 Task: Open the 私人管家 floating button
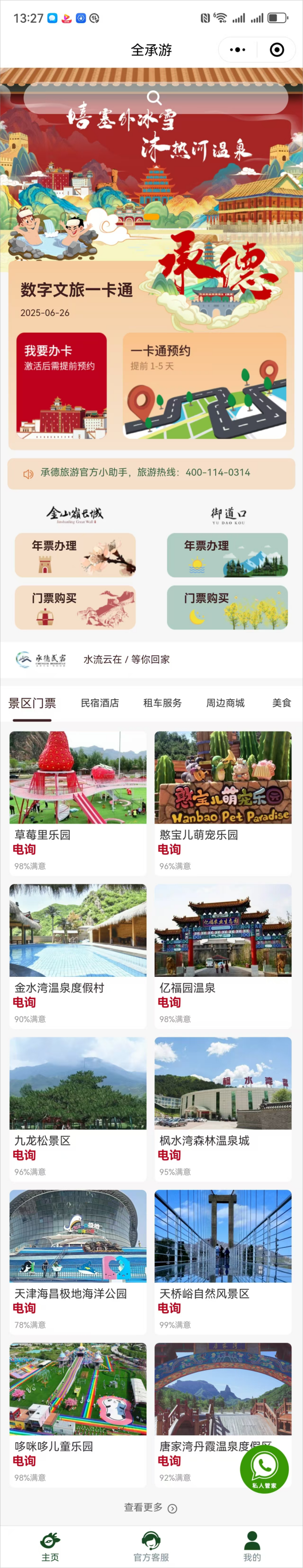pos(264,1468)
